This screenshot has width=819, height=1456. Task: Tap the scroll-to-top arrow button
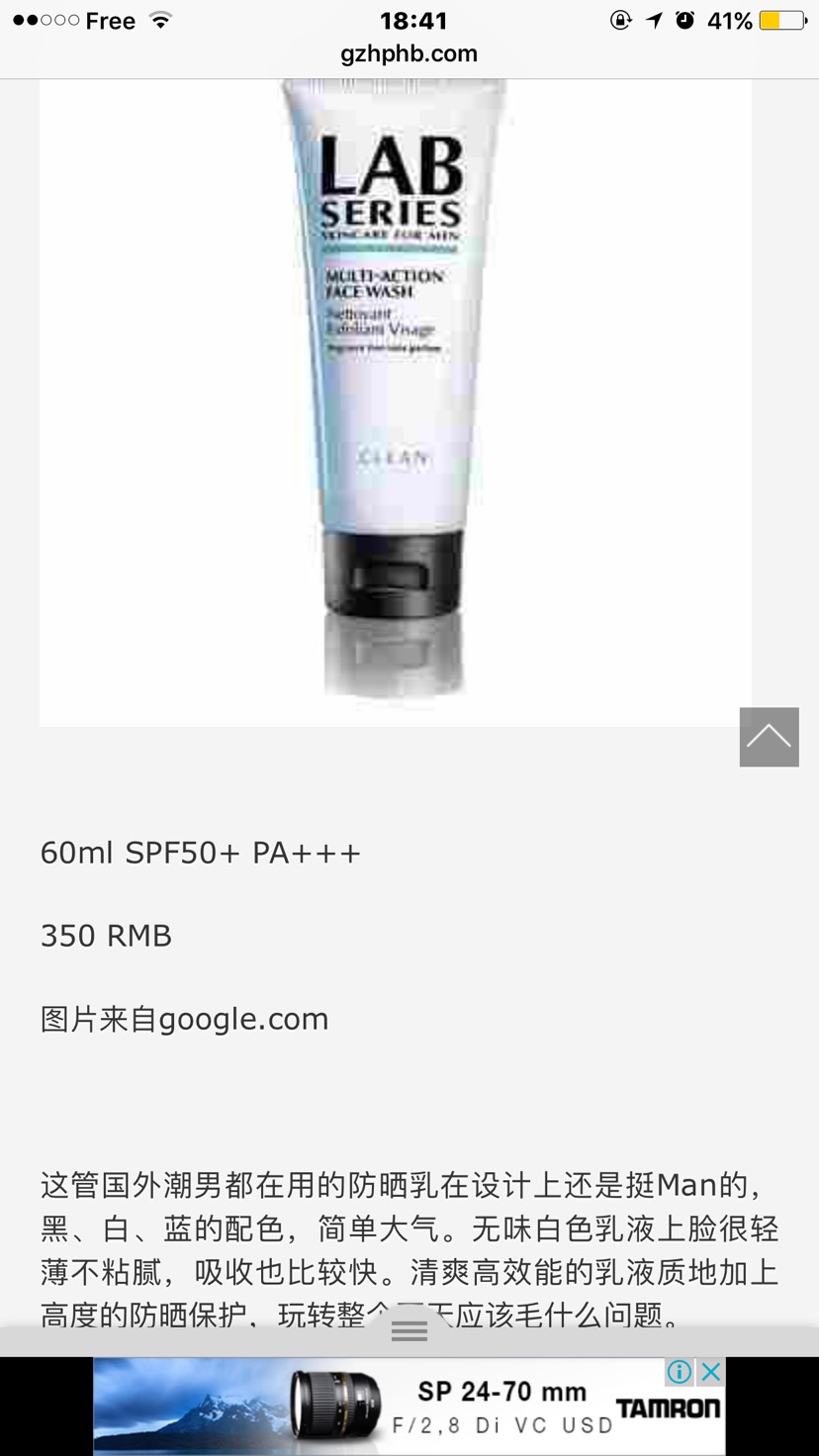(x=769, y=737)
